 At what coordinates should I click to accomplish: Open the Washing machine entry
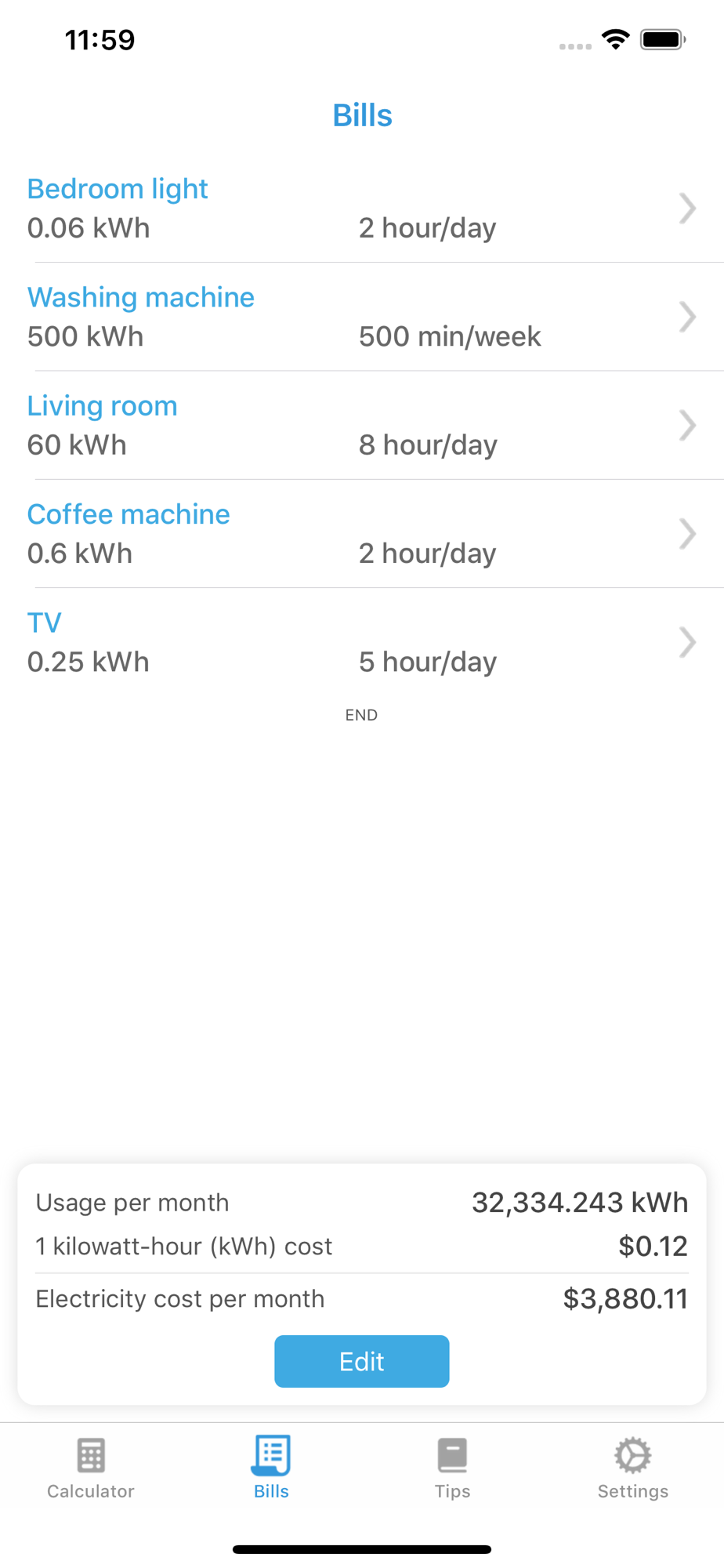[362, 317]
